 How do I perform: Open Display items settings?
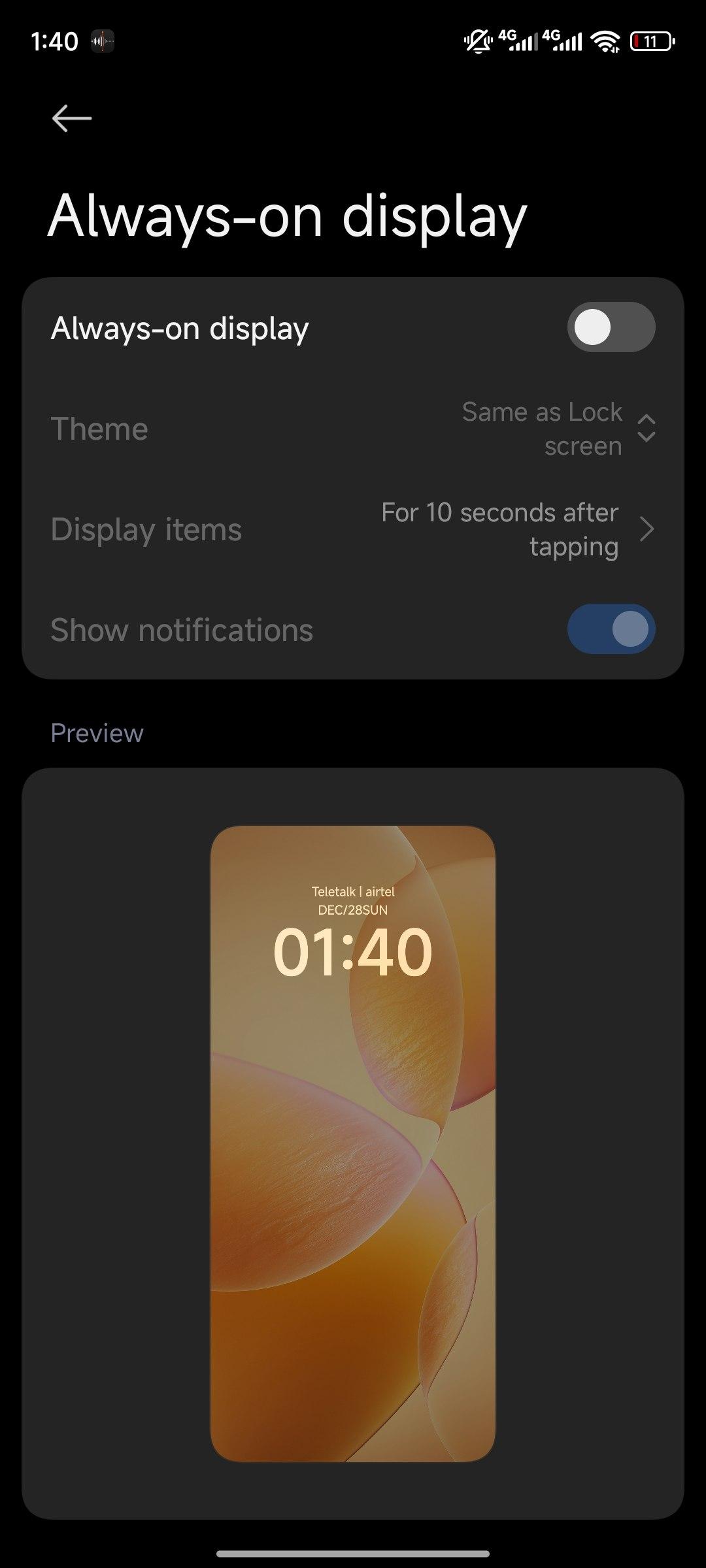click(x=353, y=529)
